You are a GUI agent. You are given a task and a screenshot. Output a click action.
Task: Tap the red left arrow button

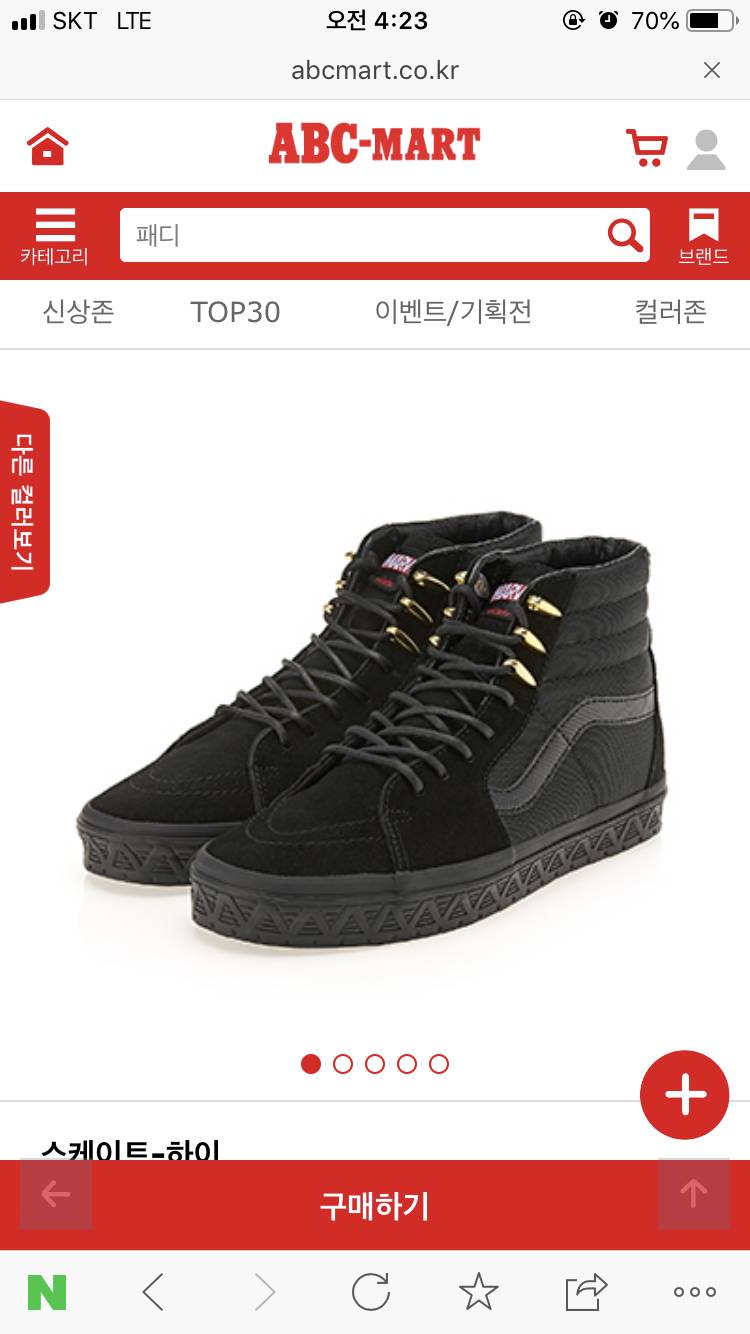pos(56,1194)
